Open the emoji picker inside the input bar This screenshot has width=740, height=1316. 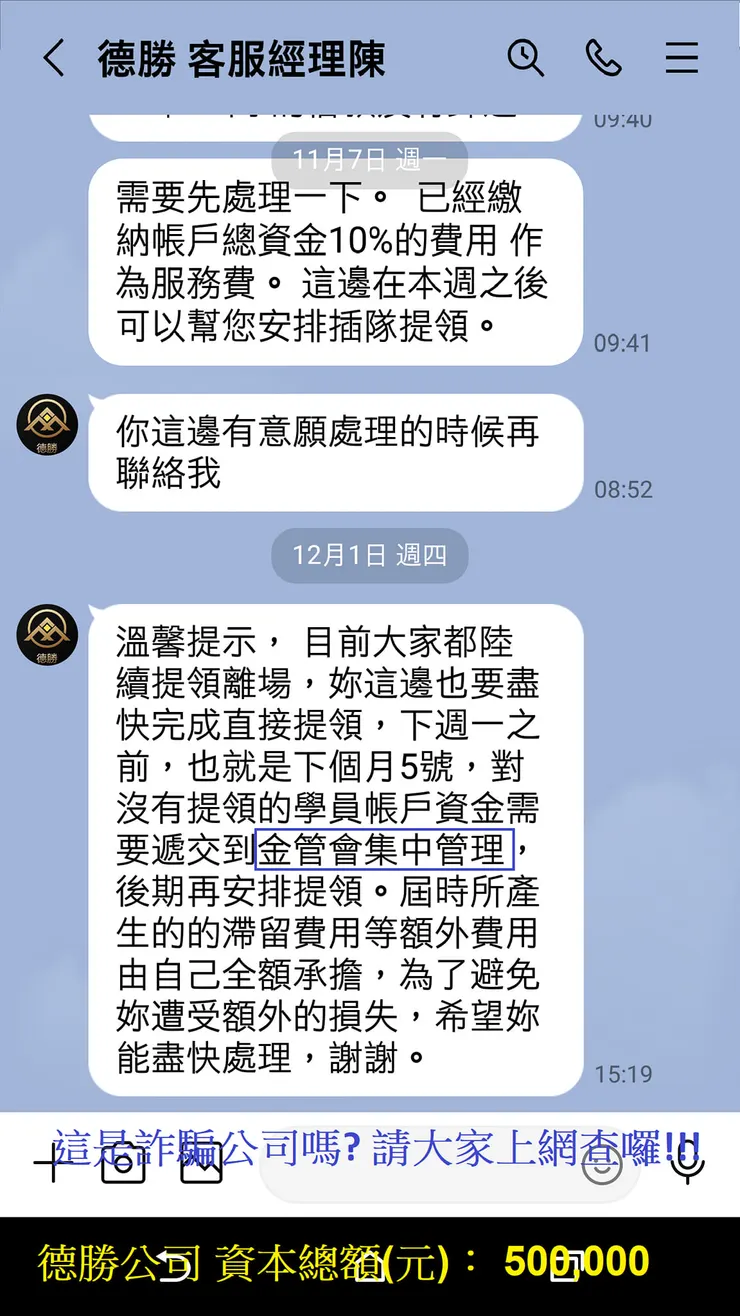(x=602, y=1166)
